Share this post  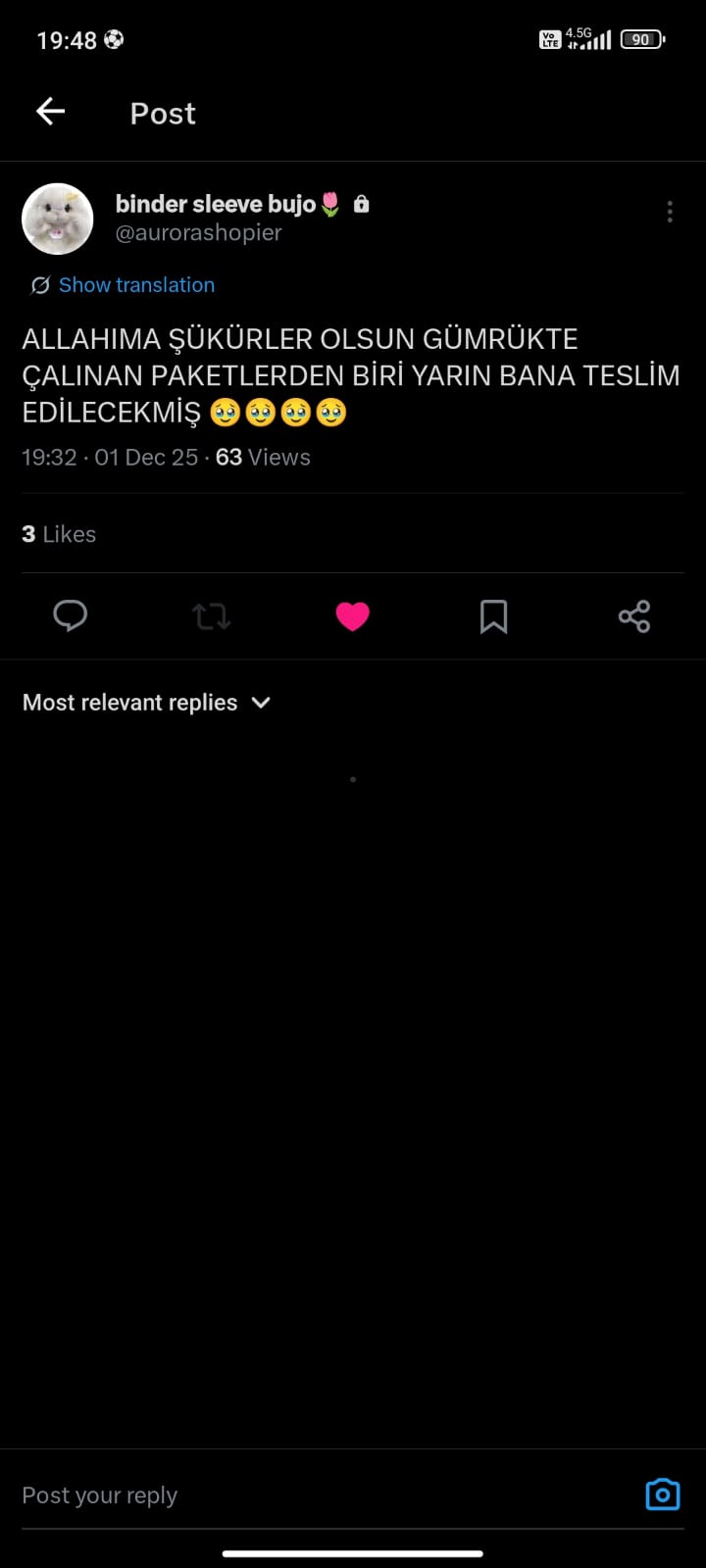click(x=634, y=615)
